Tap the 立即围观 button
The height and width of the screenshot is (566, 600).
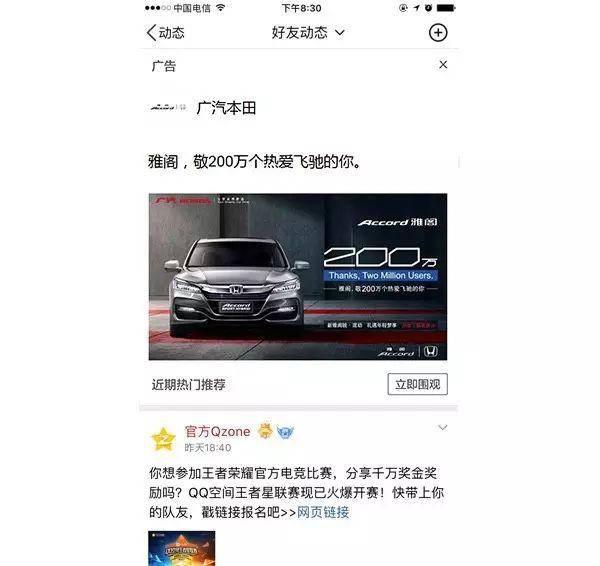[417, 384]
